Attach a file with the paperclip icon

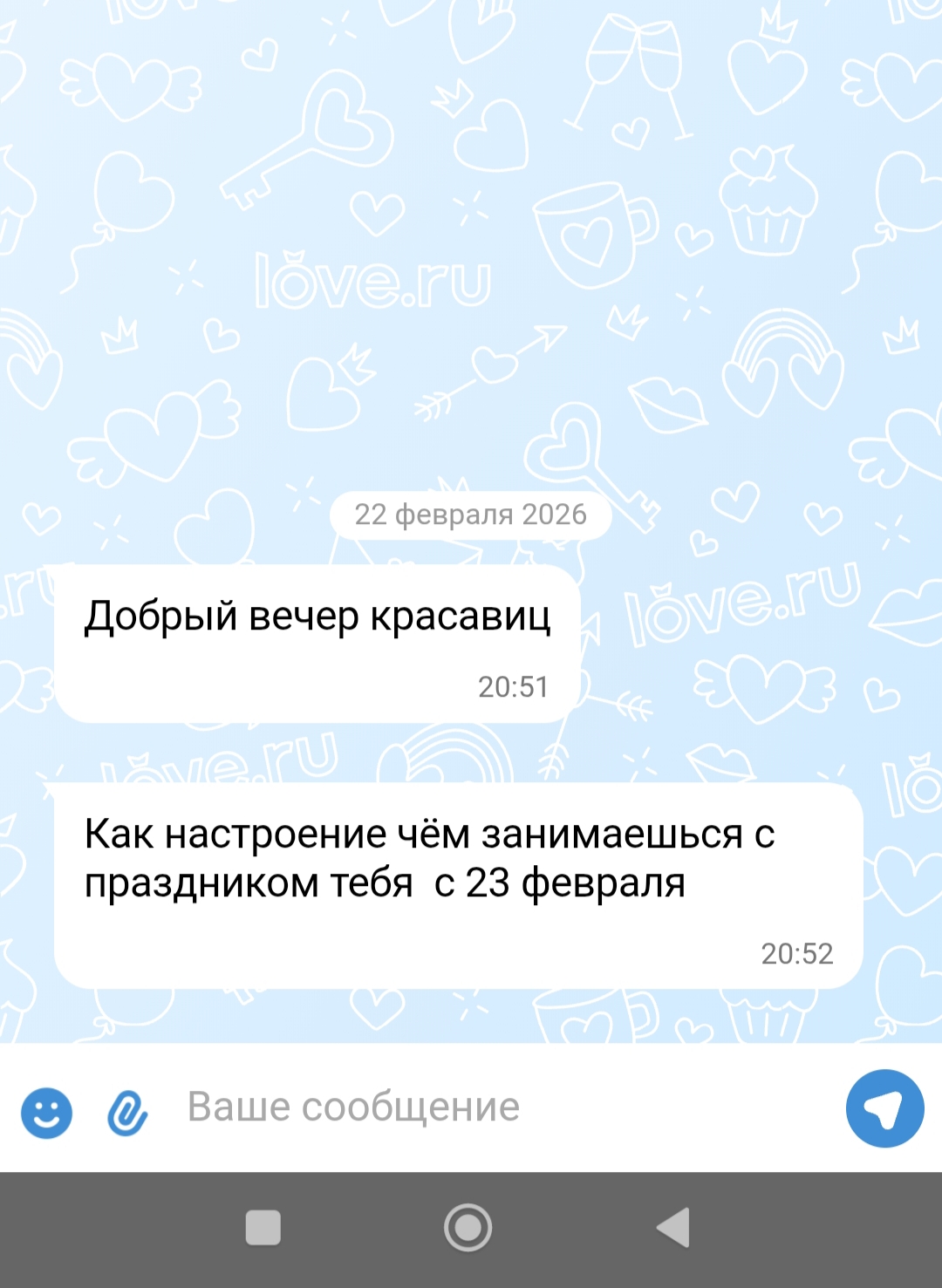pos(127,1113)
